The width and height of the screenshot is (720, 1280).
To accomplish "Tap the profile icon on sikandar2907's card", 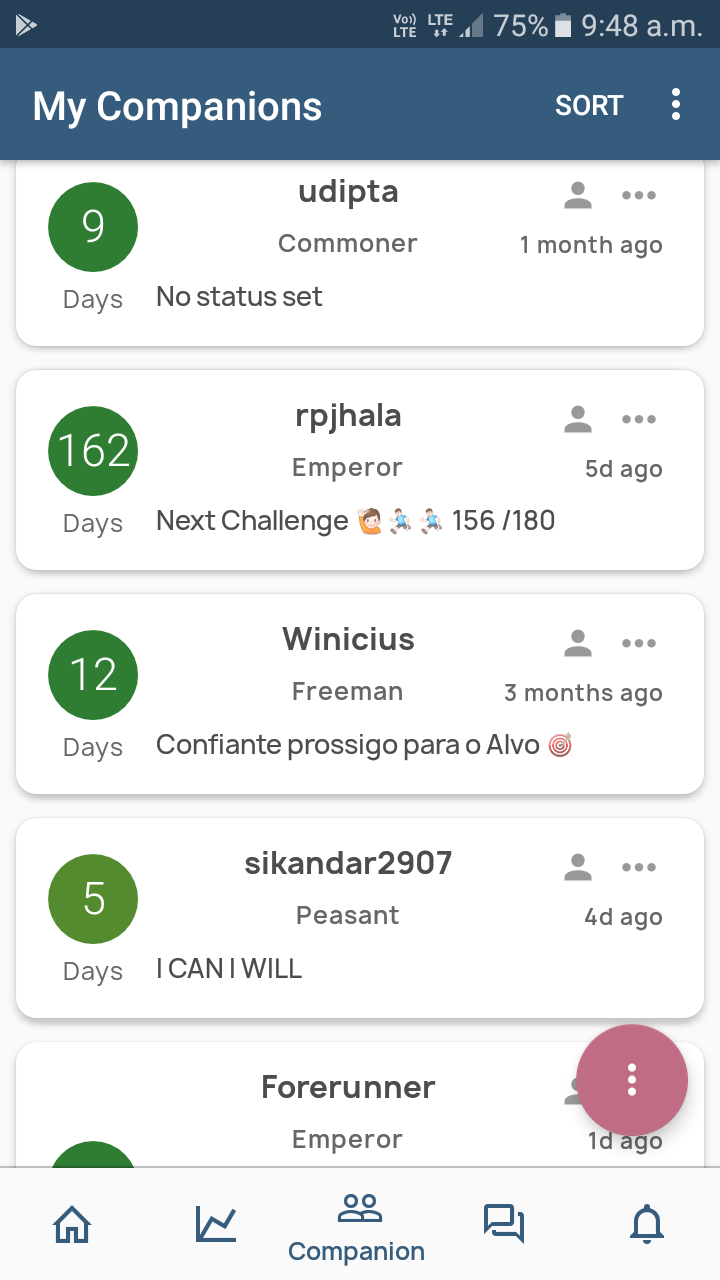I will coord(578,867).
